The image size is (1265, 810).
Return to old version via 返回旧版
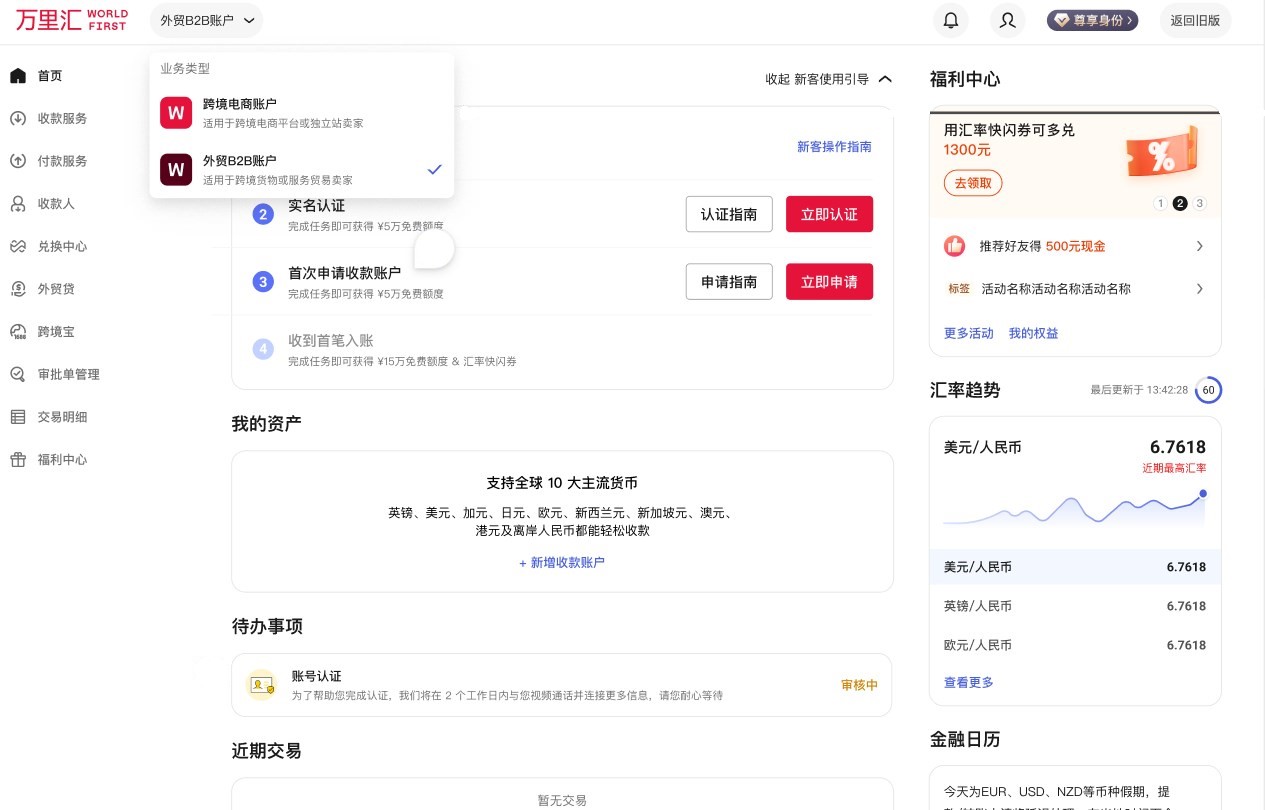pyautogui.click(x=1195, y=20)
